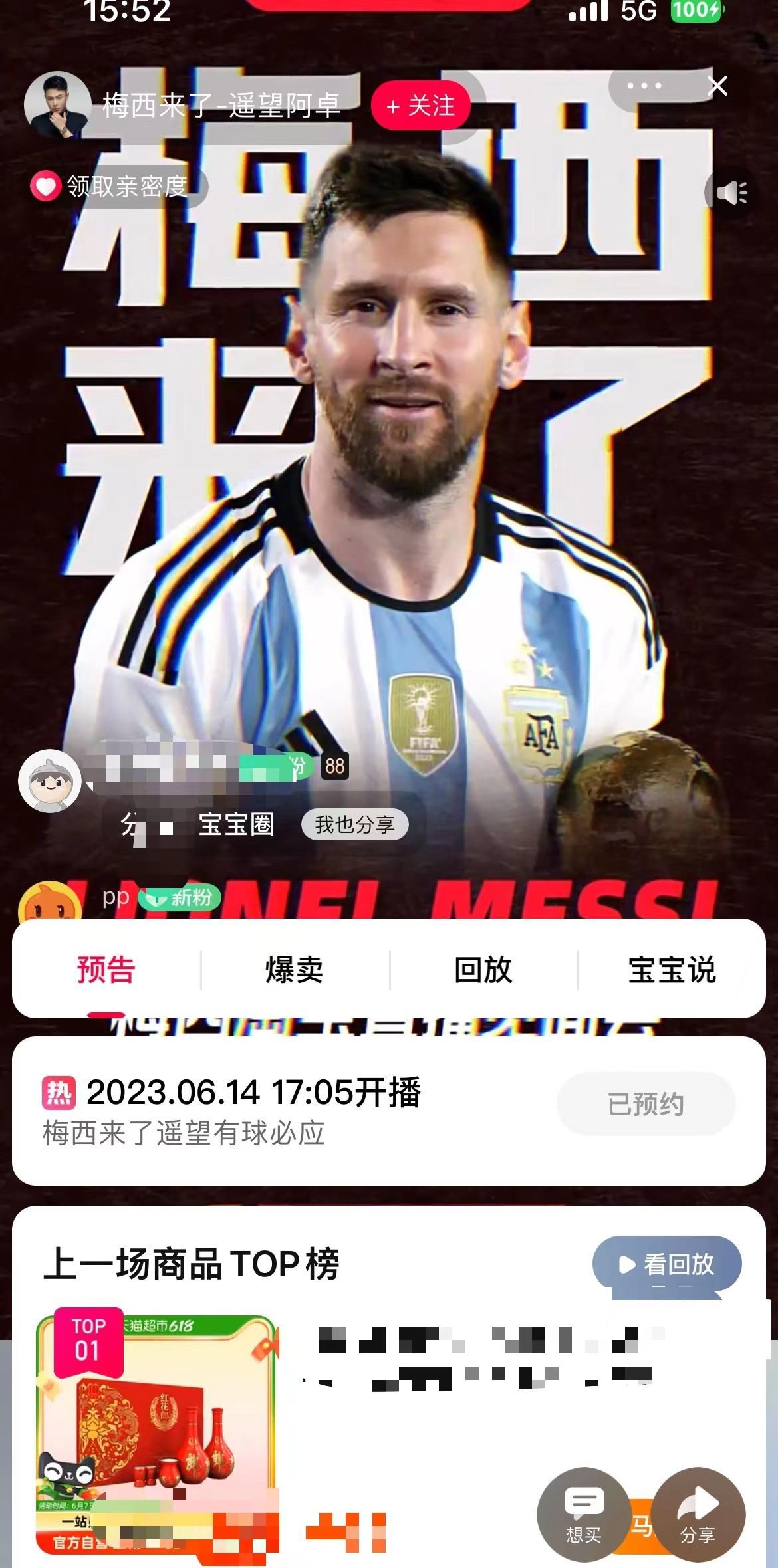
Task: Tap the 已预约 reservation button
Action: (x=646, y=1104)
